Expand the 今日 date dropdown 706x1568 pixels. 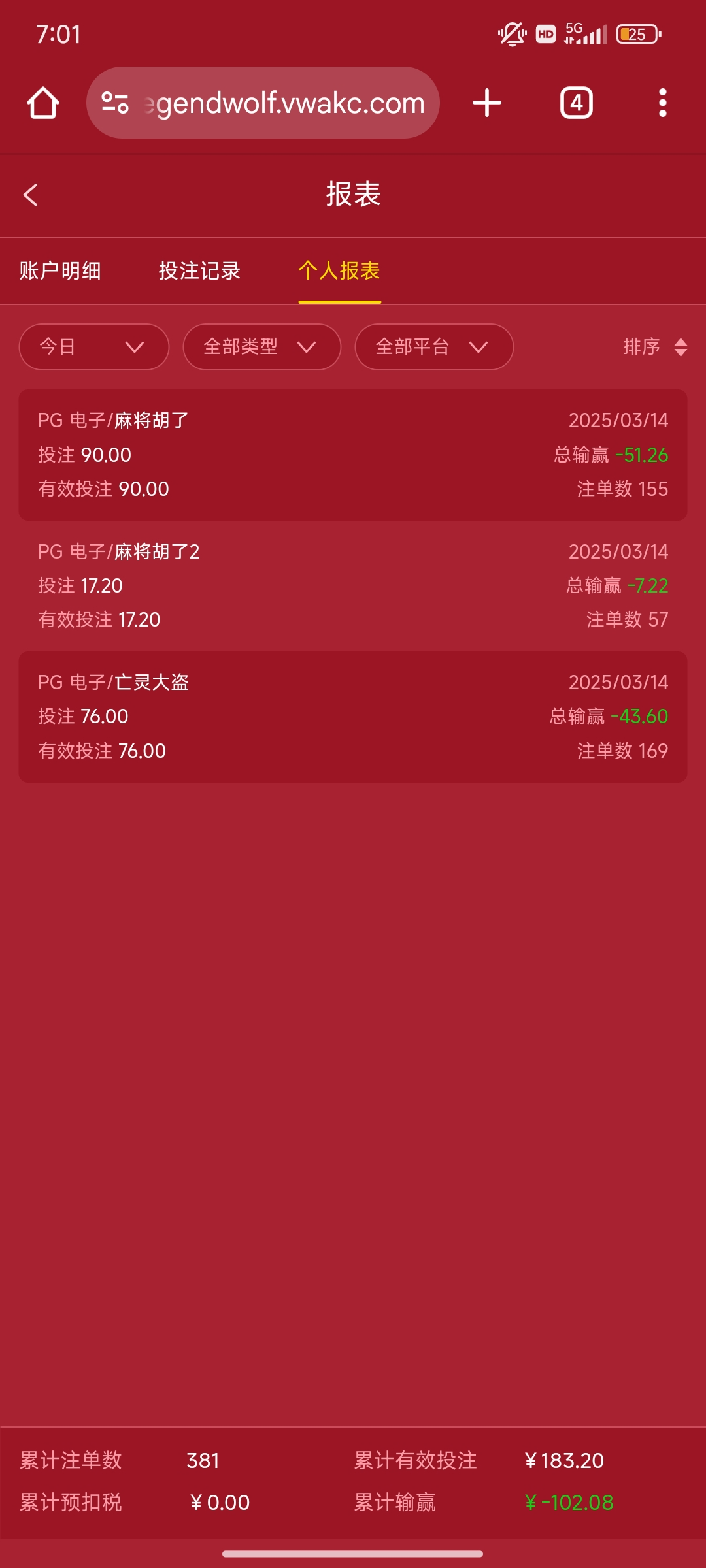pos(94,347)
